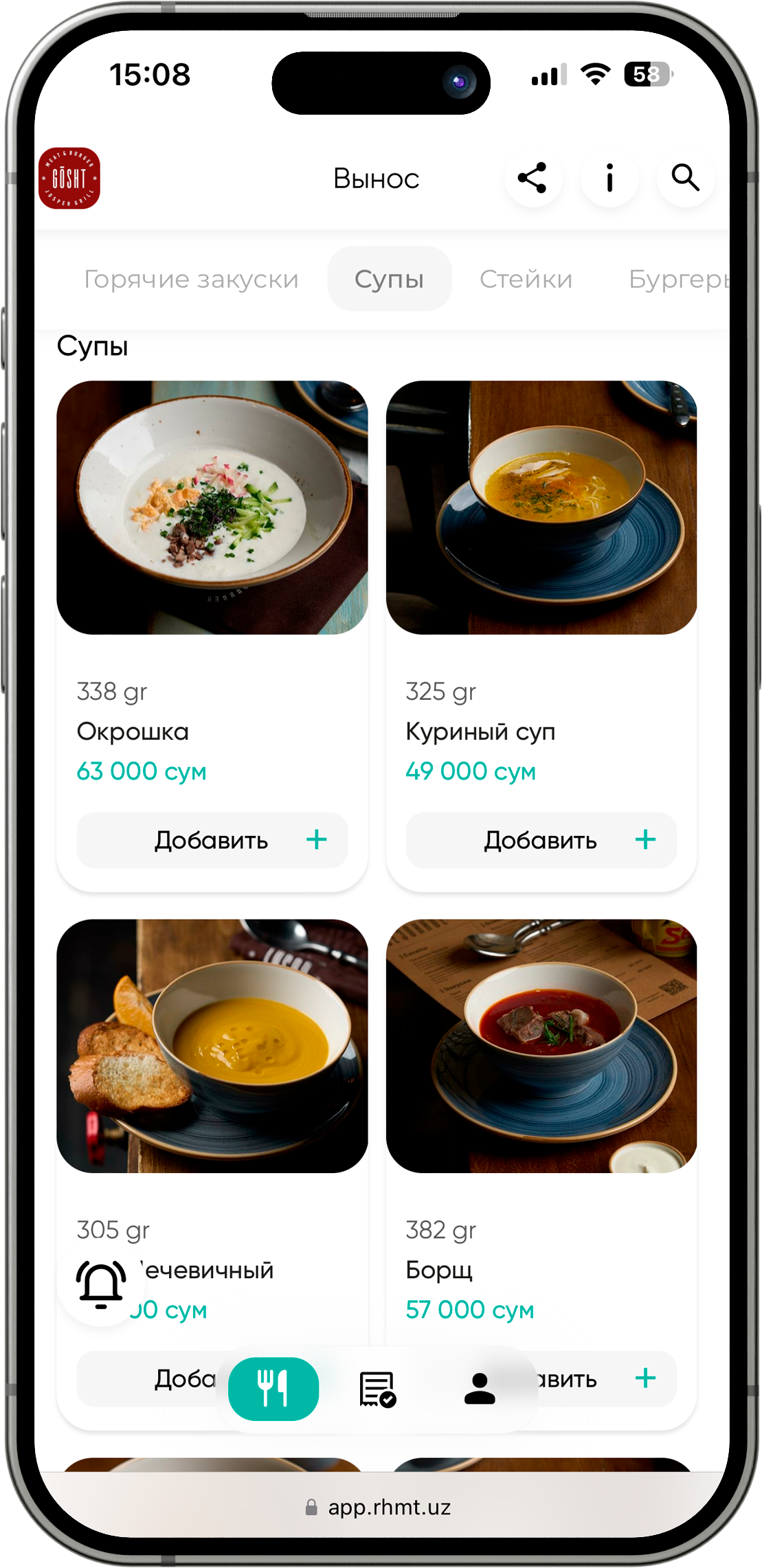This screenshot has width=762, height=1568.
Task: View the Куриный суп dish photo
Action: pos(541,508)
